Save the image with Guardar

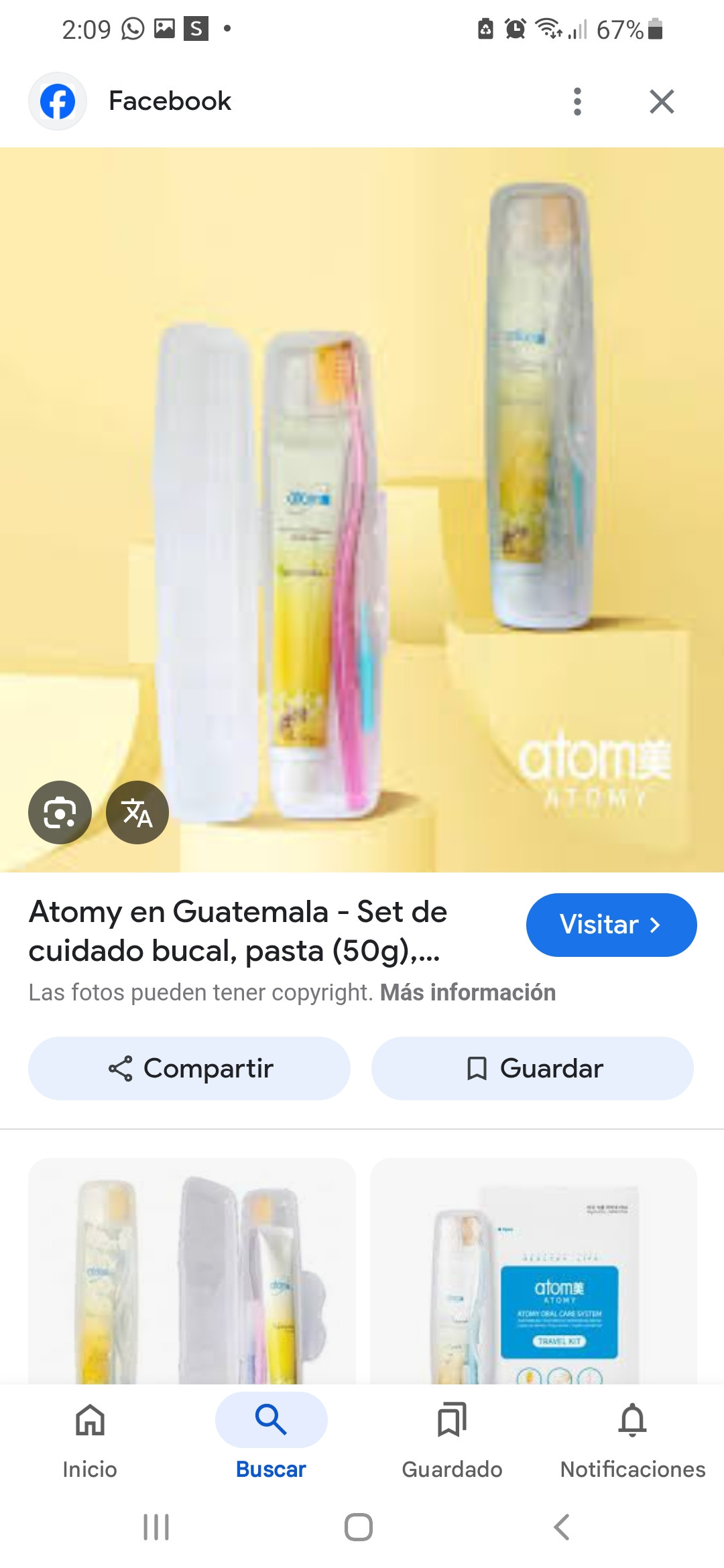(532, 1068)
